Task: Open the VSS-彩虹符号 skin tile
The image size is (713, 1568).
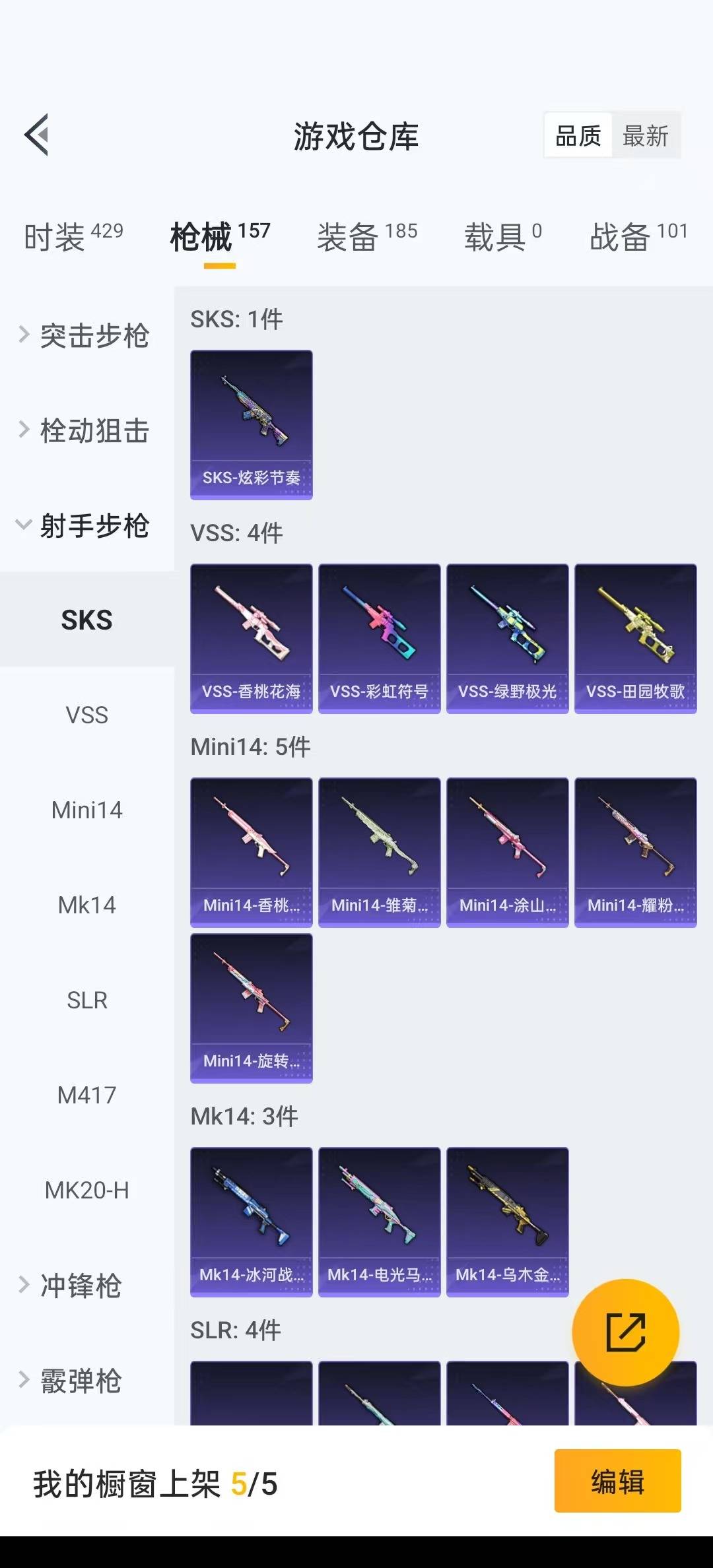Action: pyautogui.click(x=379, y=638)
